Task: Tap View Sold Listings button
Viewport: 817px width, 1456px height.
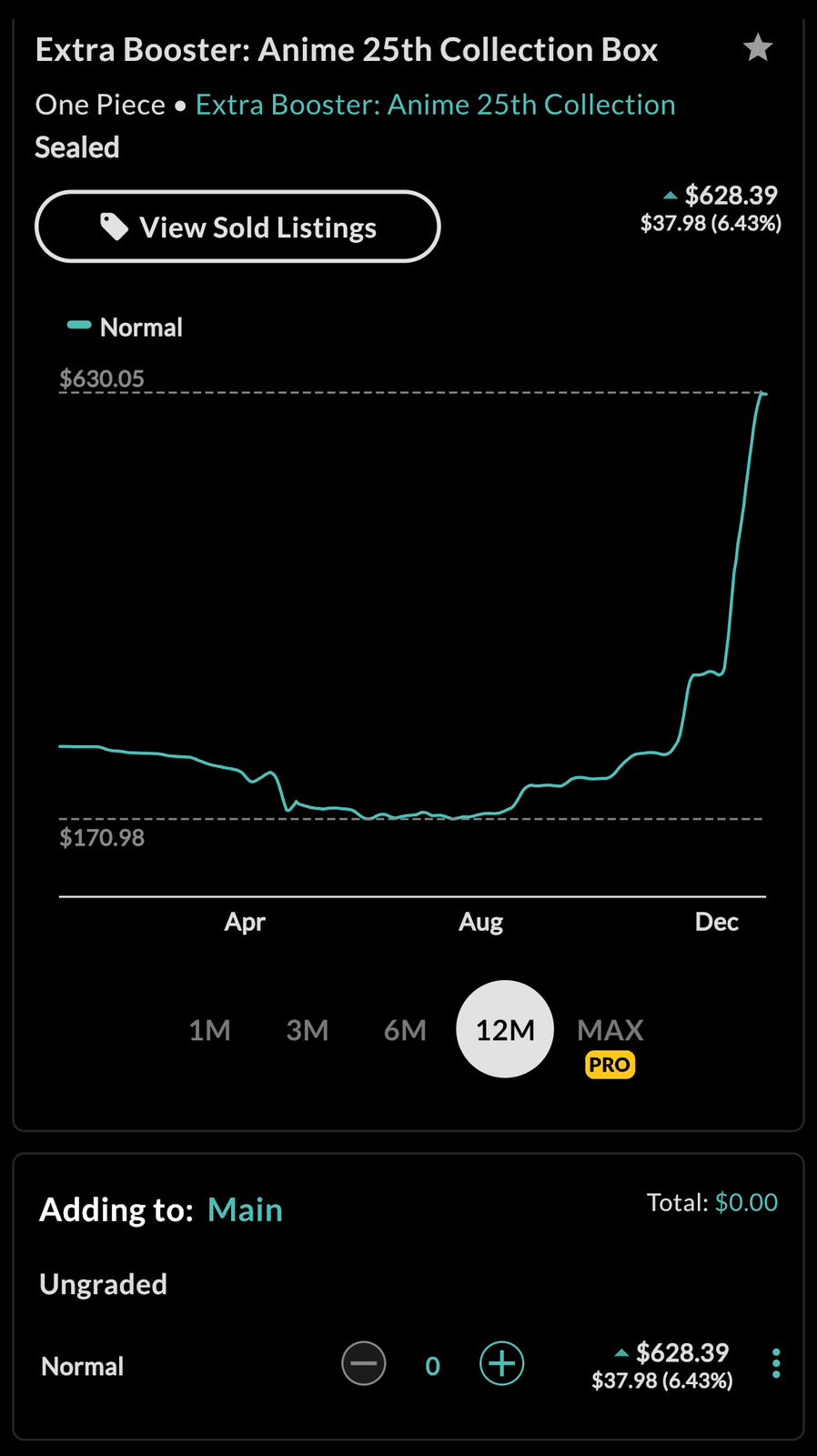Action: pos(237,227)
